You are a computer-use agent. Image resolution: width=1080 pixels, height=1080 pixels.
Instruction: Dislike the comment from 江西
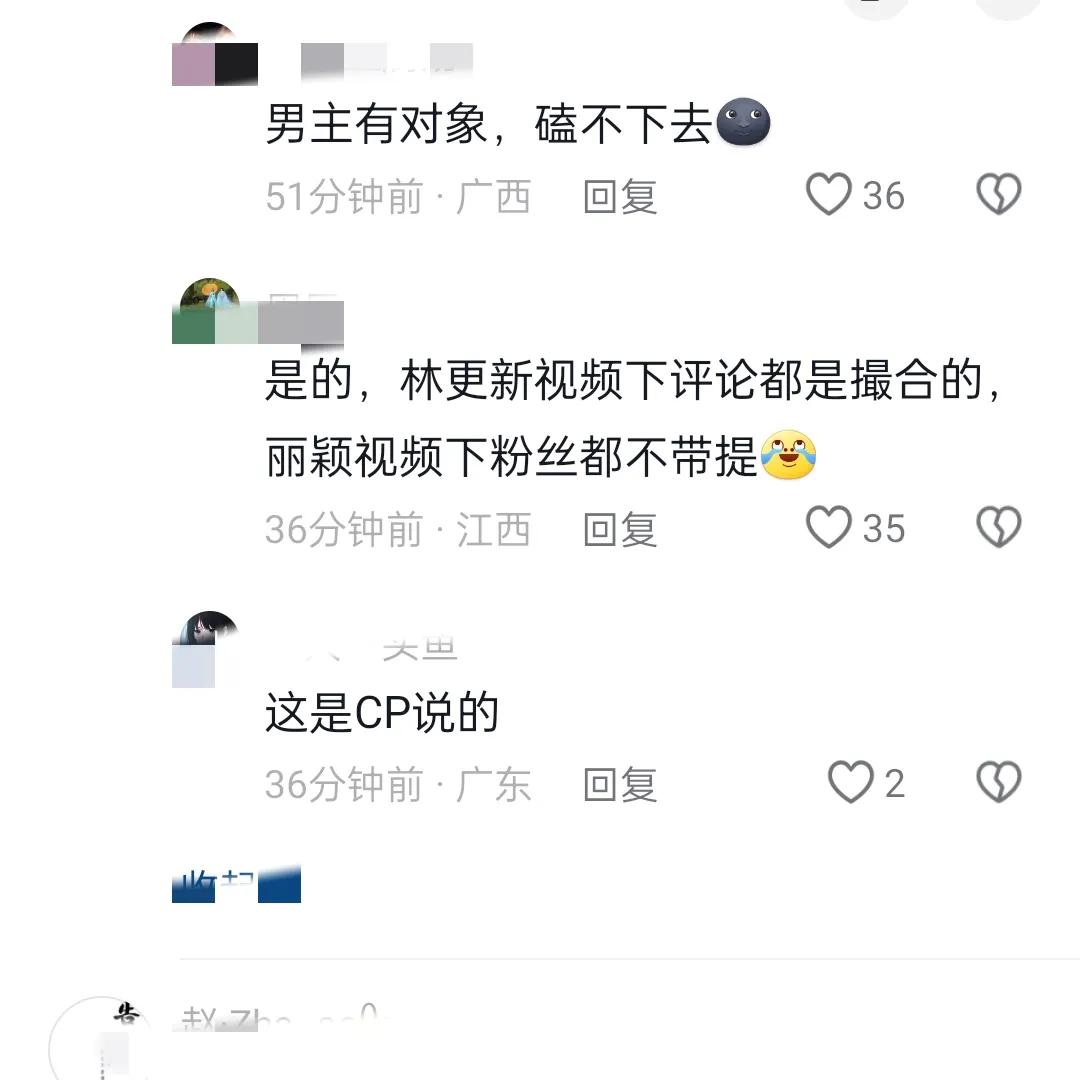[998, 528]
